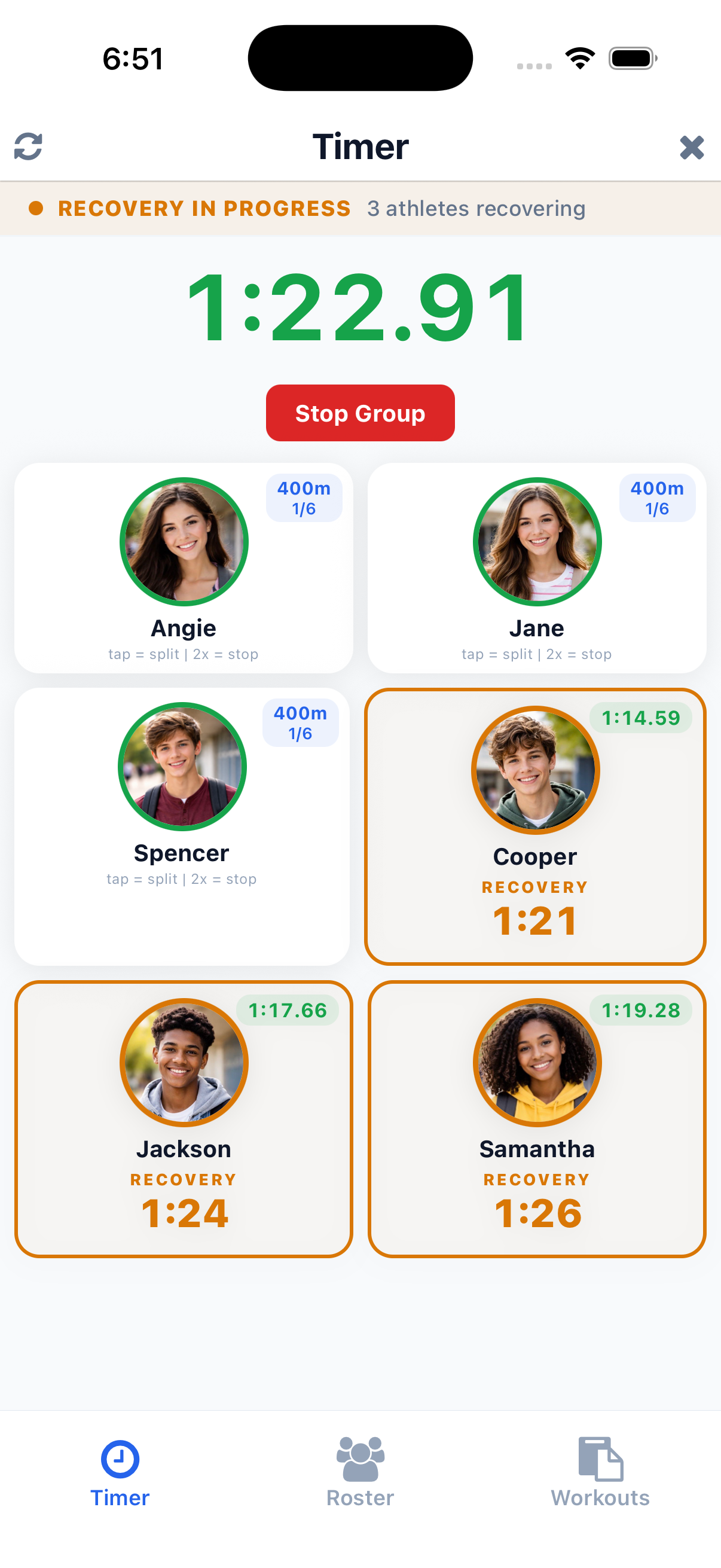Screen dimensions: 721x1568
Task: Tap the refresh icon in the header
Action: tap(28, 147)
